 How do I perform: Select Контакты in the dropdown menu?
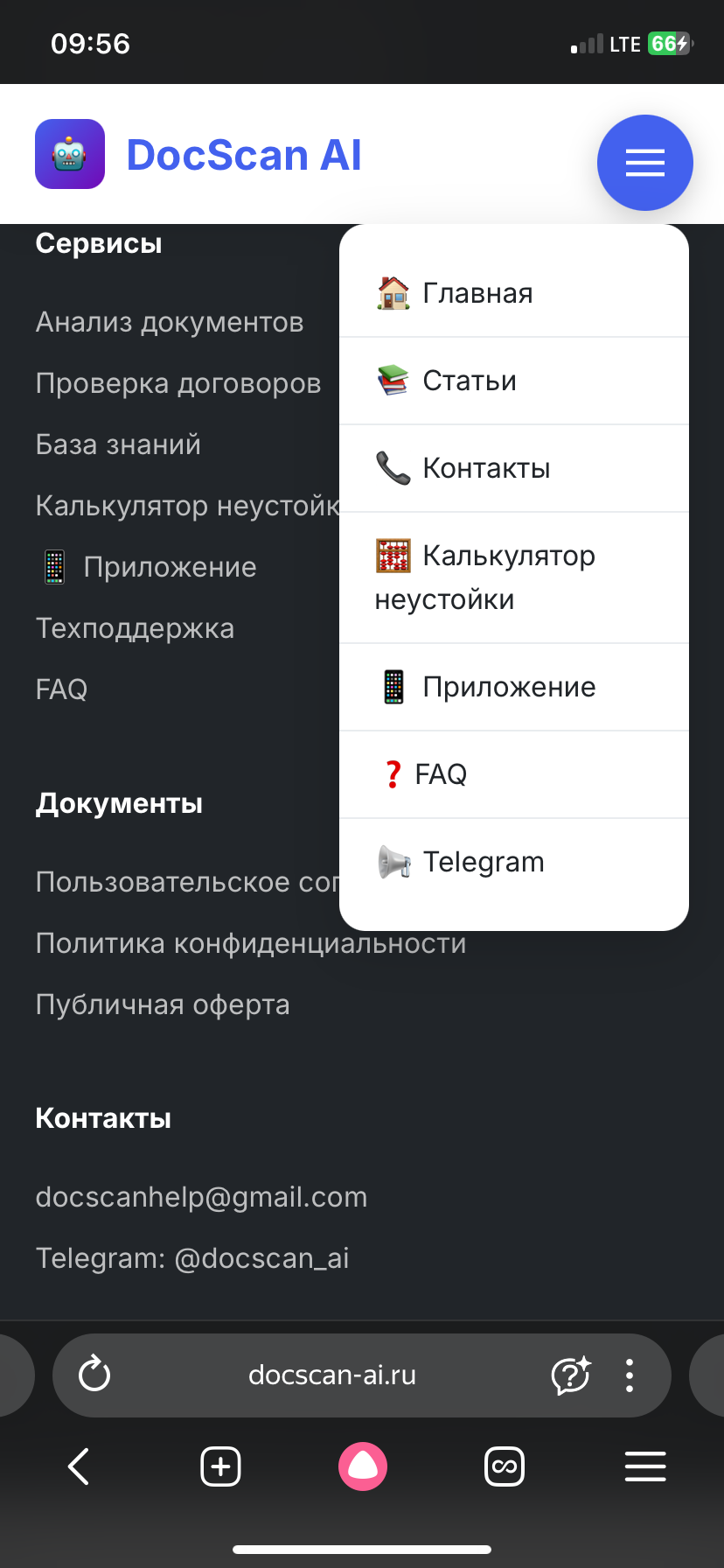point(485,468)
